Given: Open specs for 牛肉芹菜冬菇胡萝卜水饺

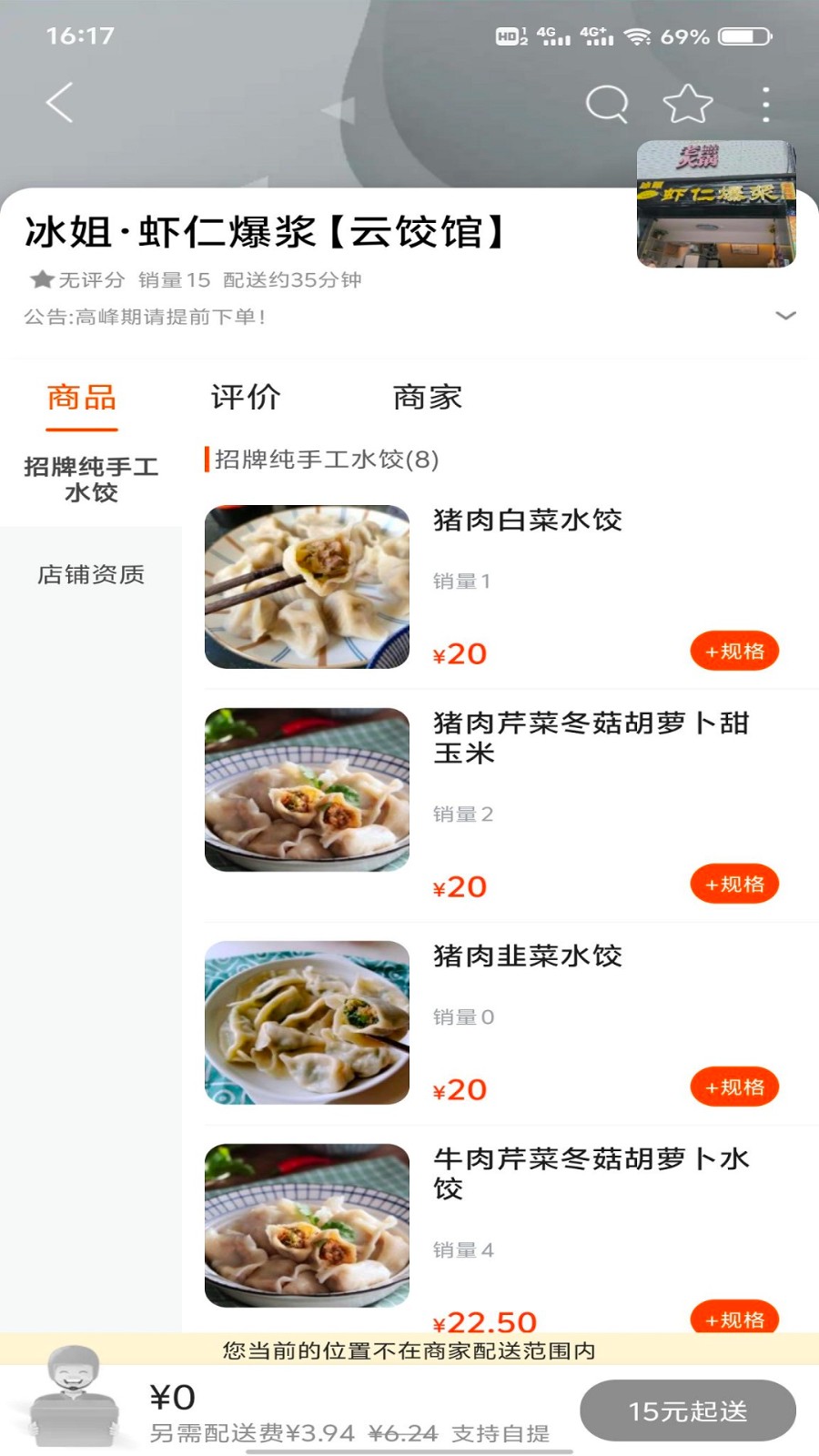Looking at the screenshot, I should tap(734, 1318).
